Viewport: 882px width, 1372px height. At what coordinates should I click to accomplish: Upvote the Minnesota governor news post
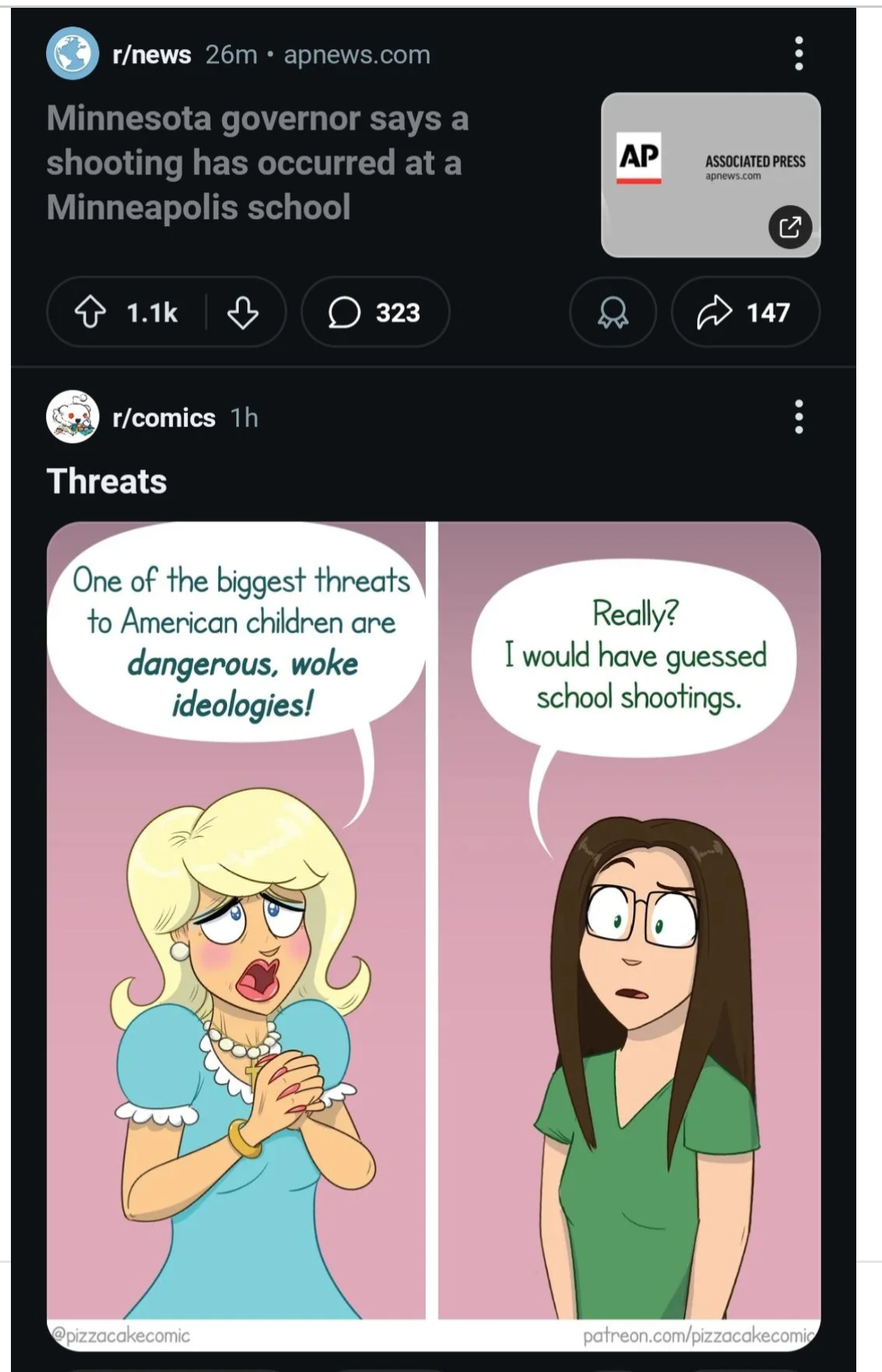90,313
